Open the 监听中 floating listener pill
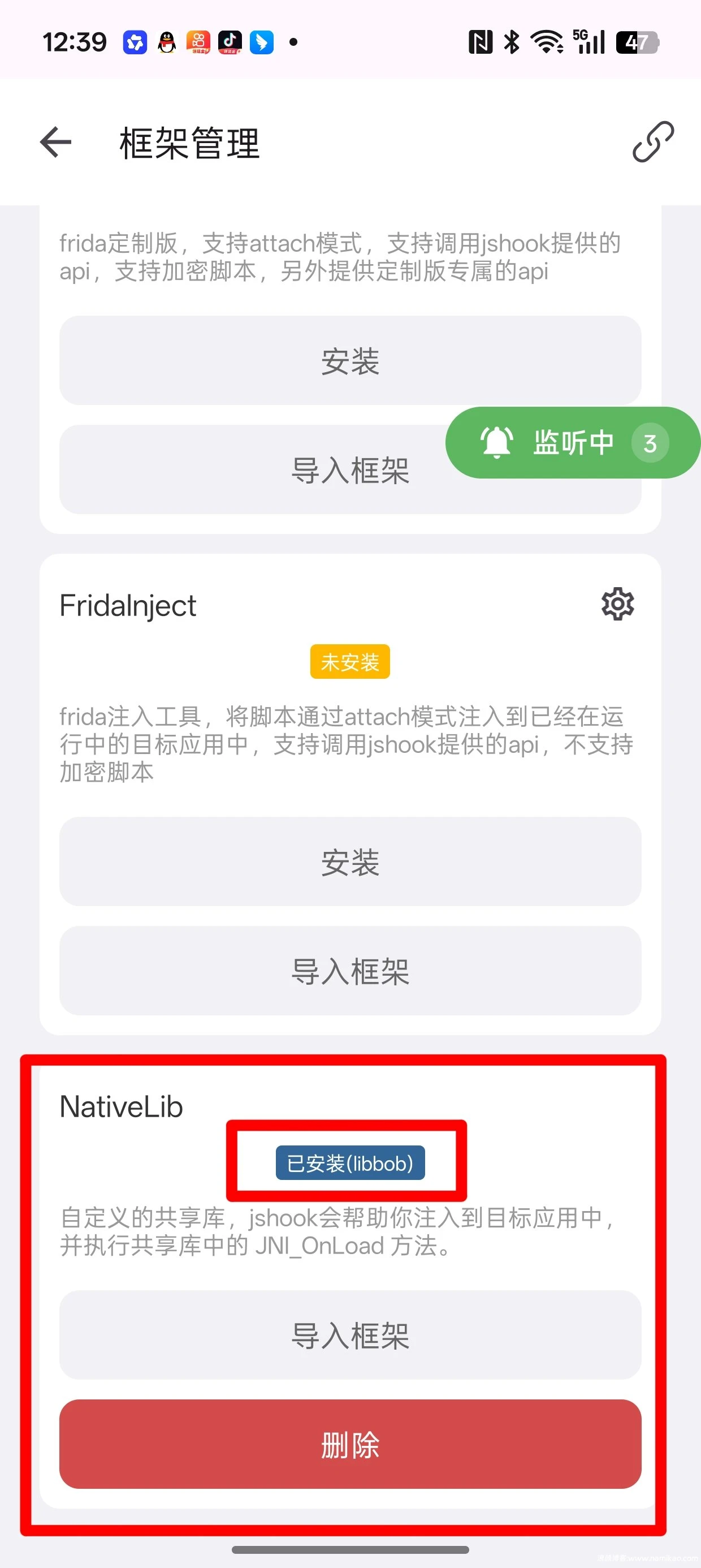701x1568 pixels. [x=572, y=442]
